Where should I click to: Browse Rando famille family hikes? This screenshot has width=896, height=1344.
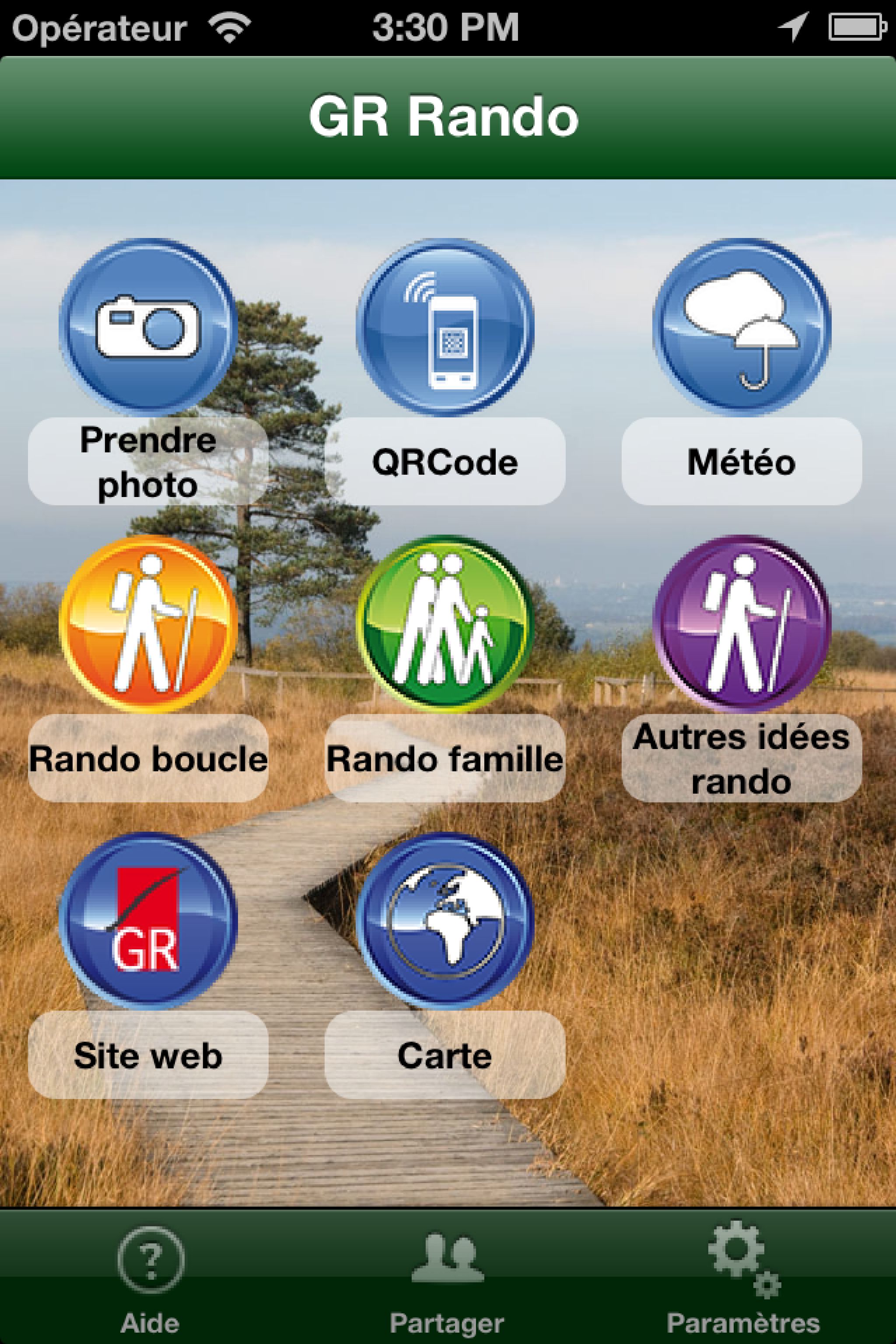point(444,624)
